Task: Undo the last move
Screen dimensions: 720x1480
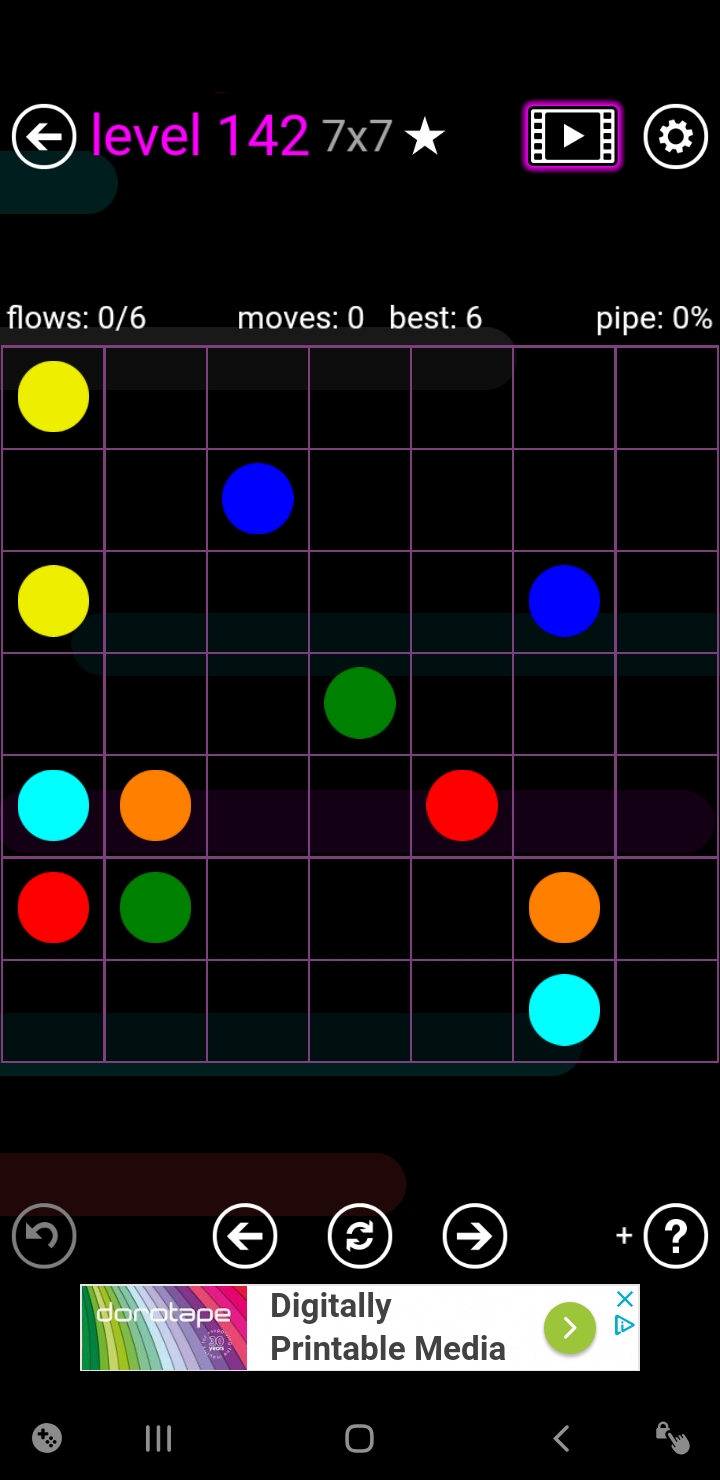Action: [x=44, y=1236]
